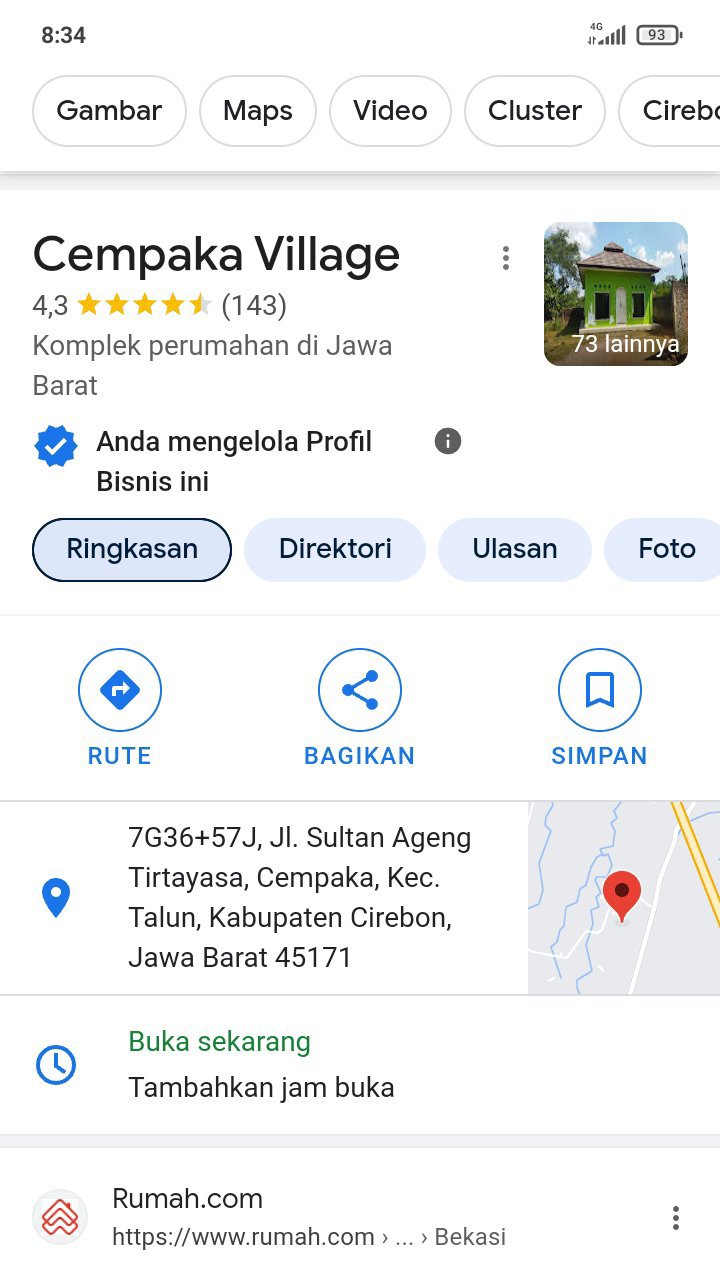Open the Rumah.com search result

tap(188, 1199)
